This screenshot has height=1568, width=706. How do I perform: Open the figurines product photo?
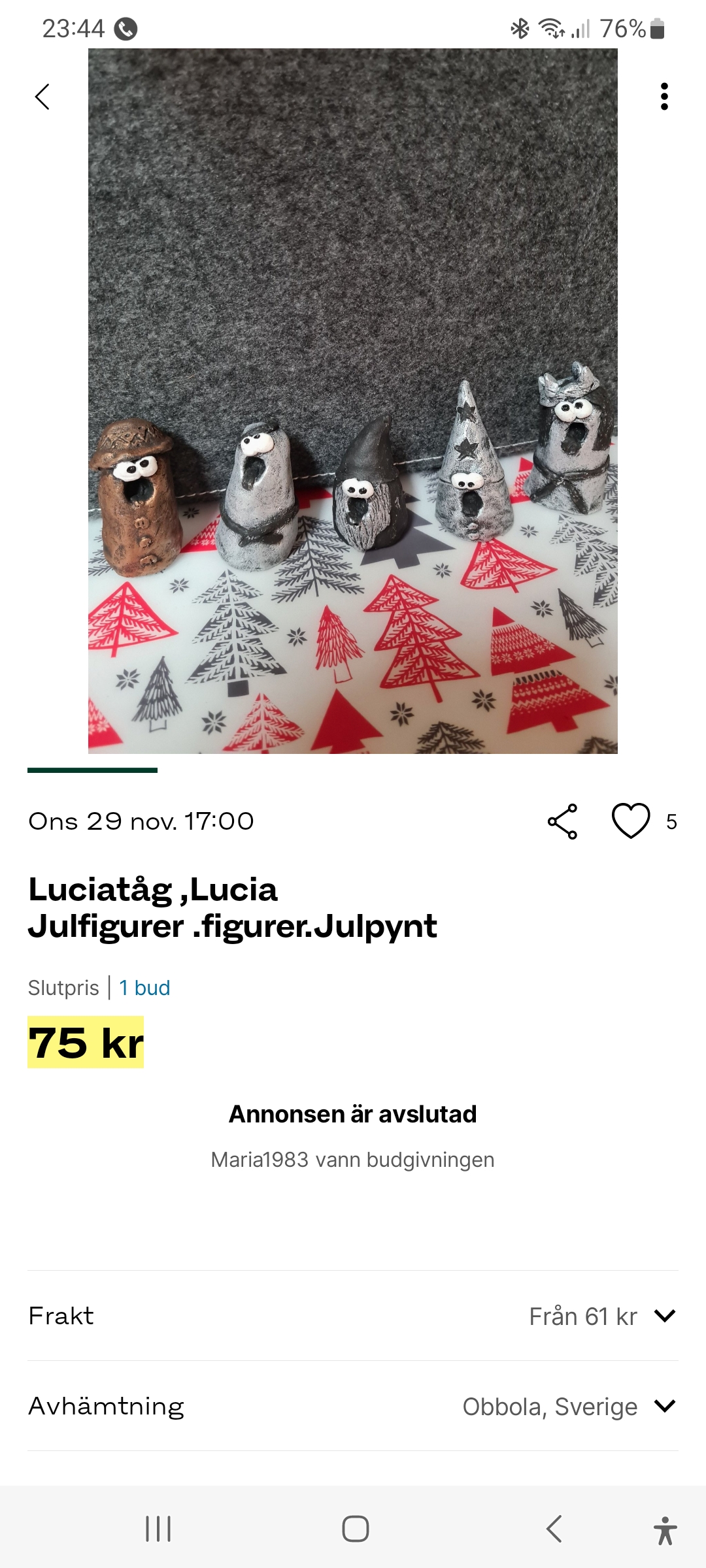click(x=353, y=401)
